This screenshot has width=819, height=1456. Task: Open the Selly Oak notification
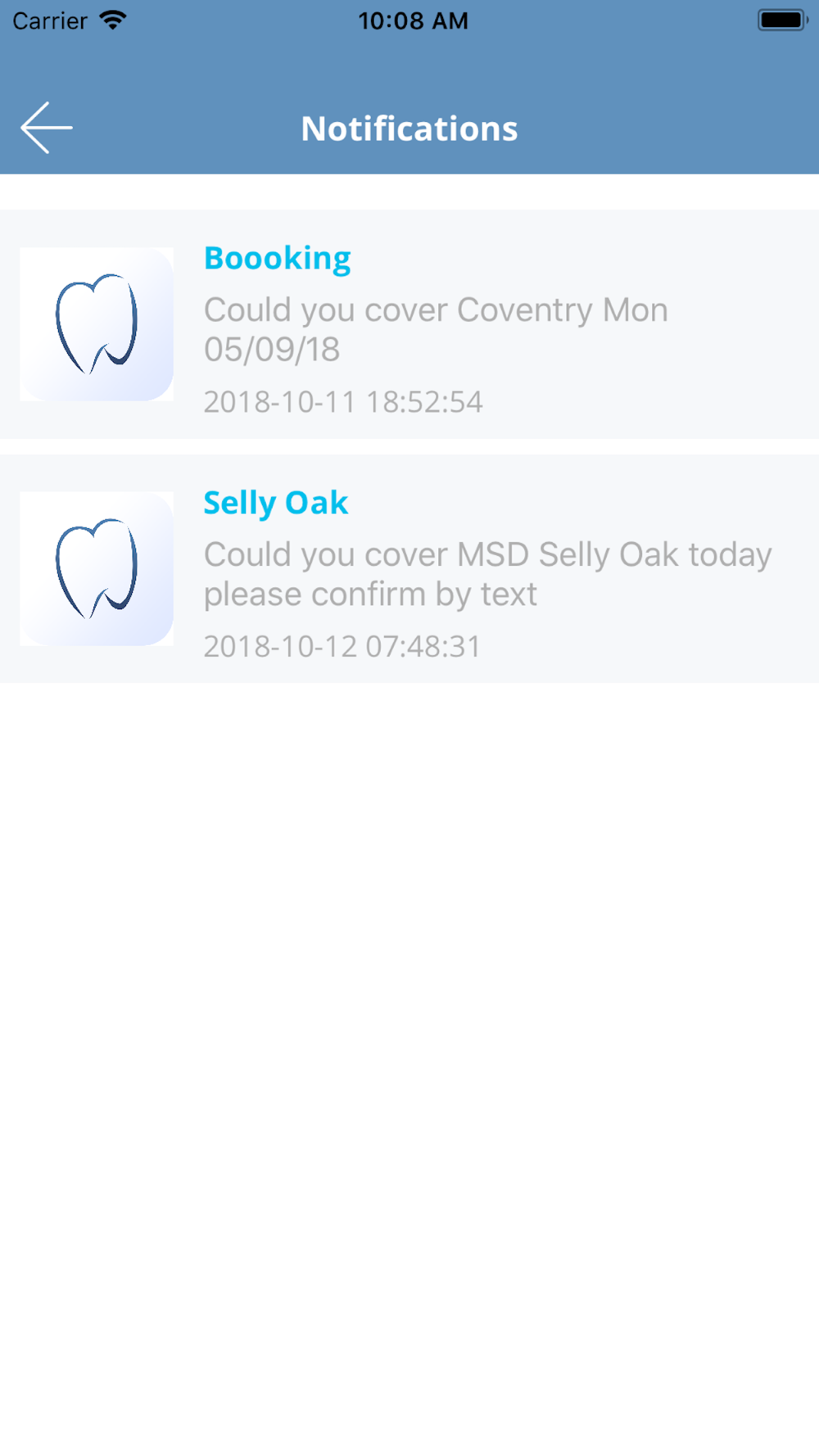[x=409, y=568]
